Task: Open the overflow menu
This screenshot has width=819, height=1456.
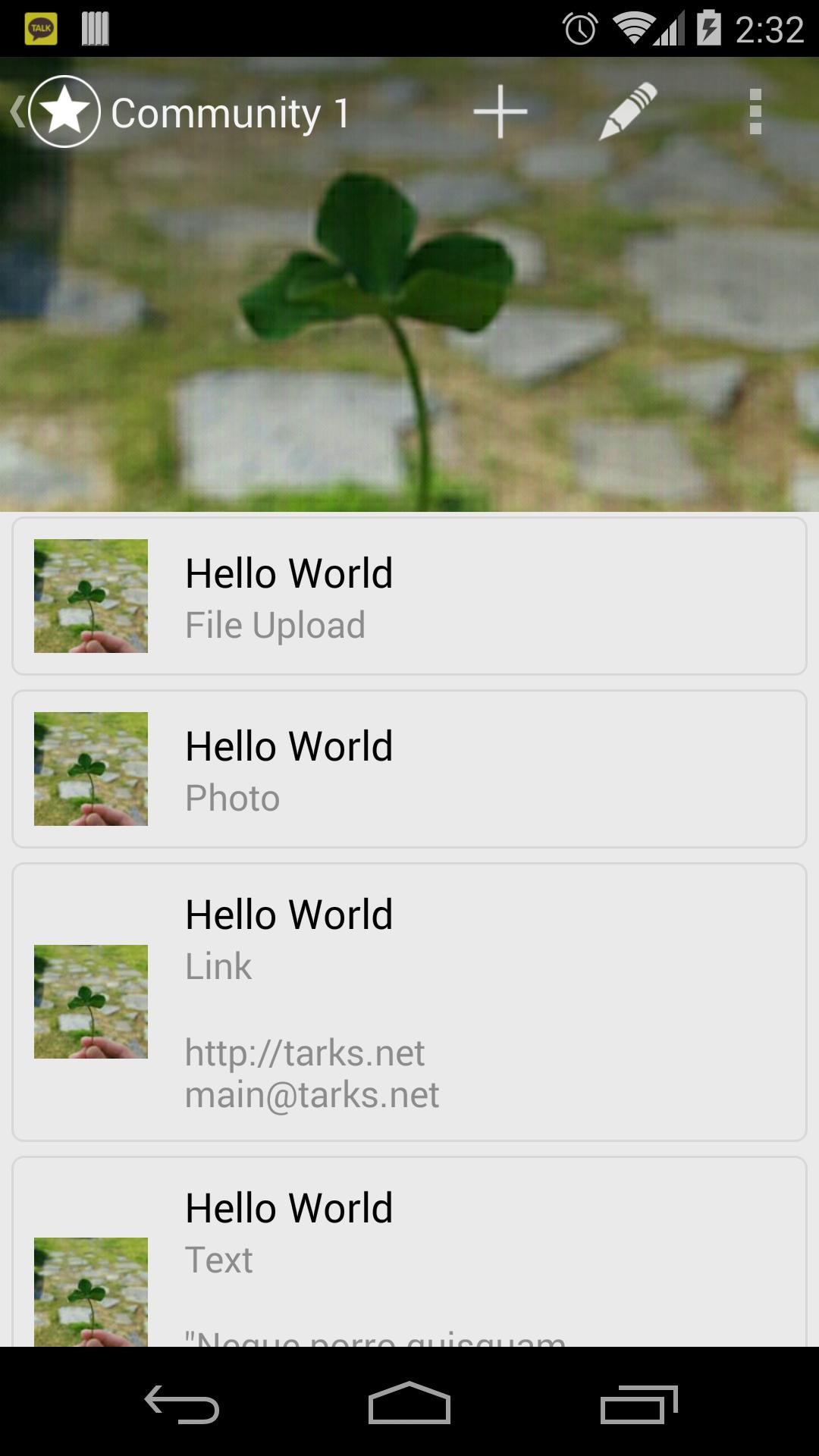Action: pos(755,112)
